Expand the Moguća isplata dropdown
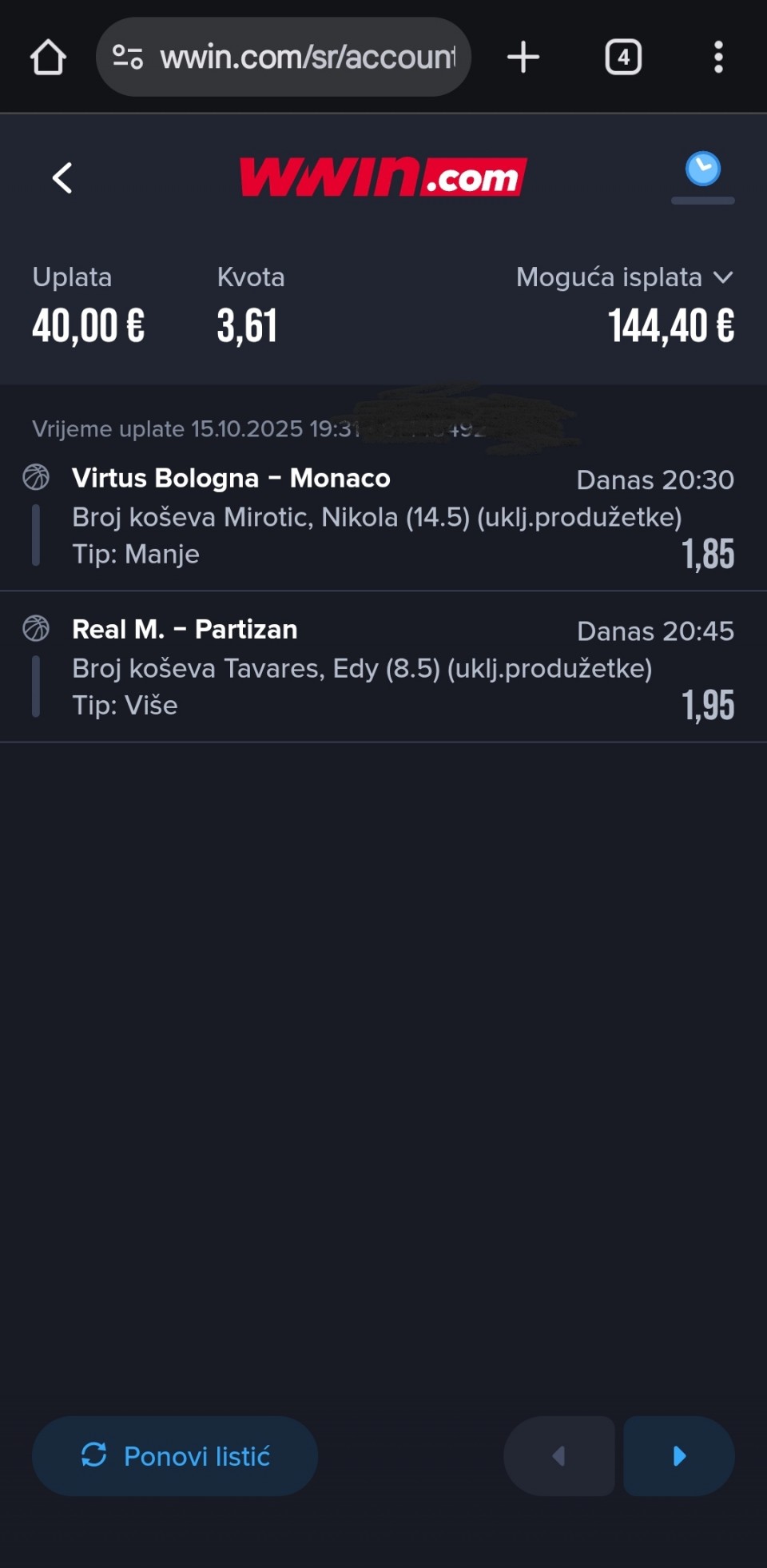Screen dimensions: 767x1568 pos(625,277)
